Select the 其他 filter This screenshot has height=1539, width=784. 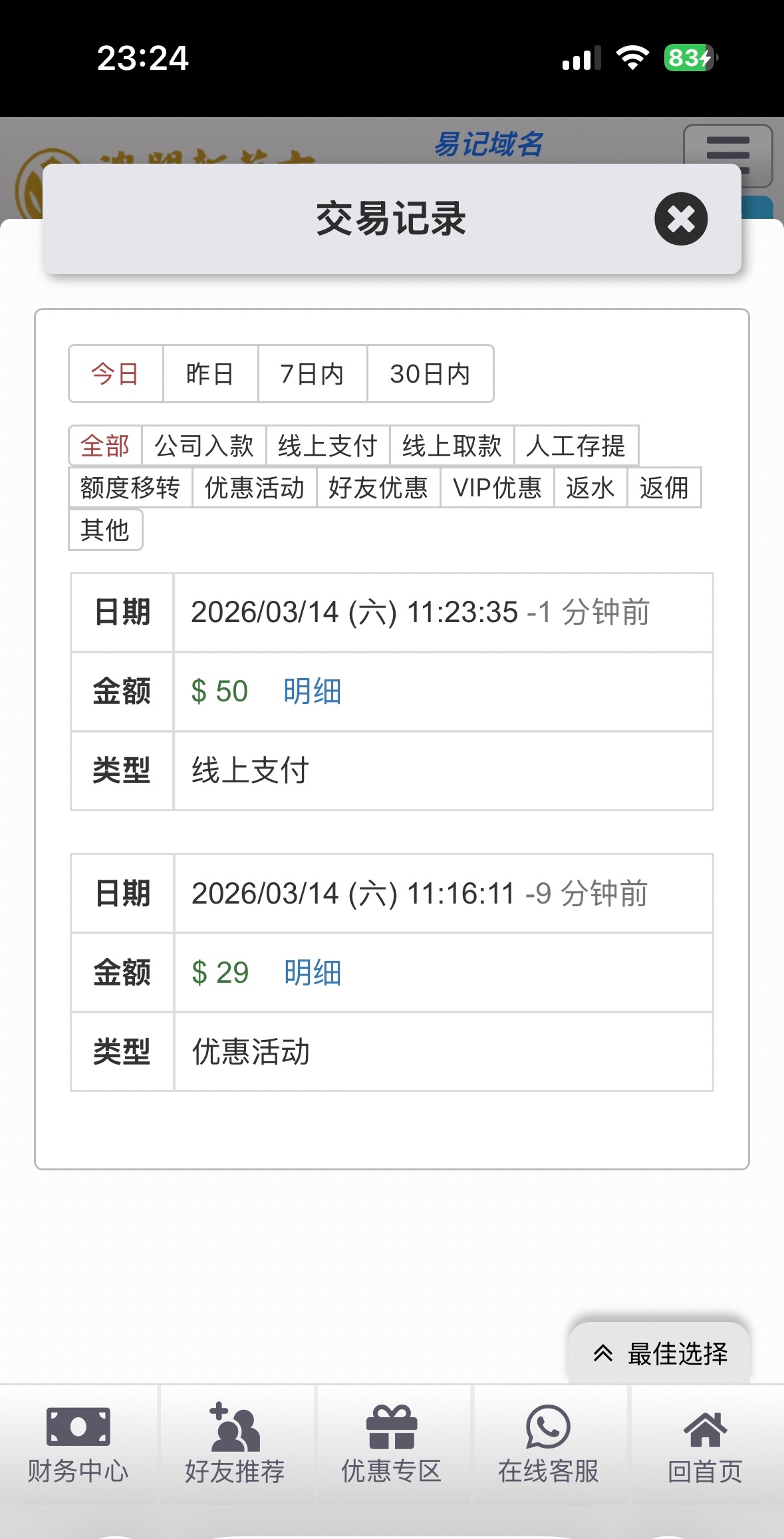(x=105, y=530)
